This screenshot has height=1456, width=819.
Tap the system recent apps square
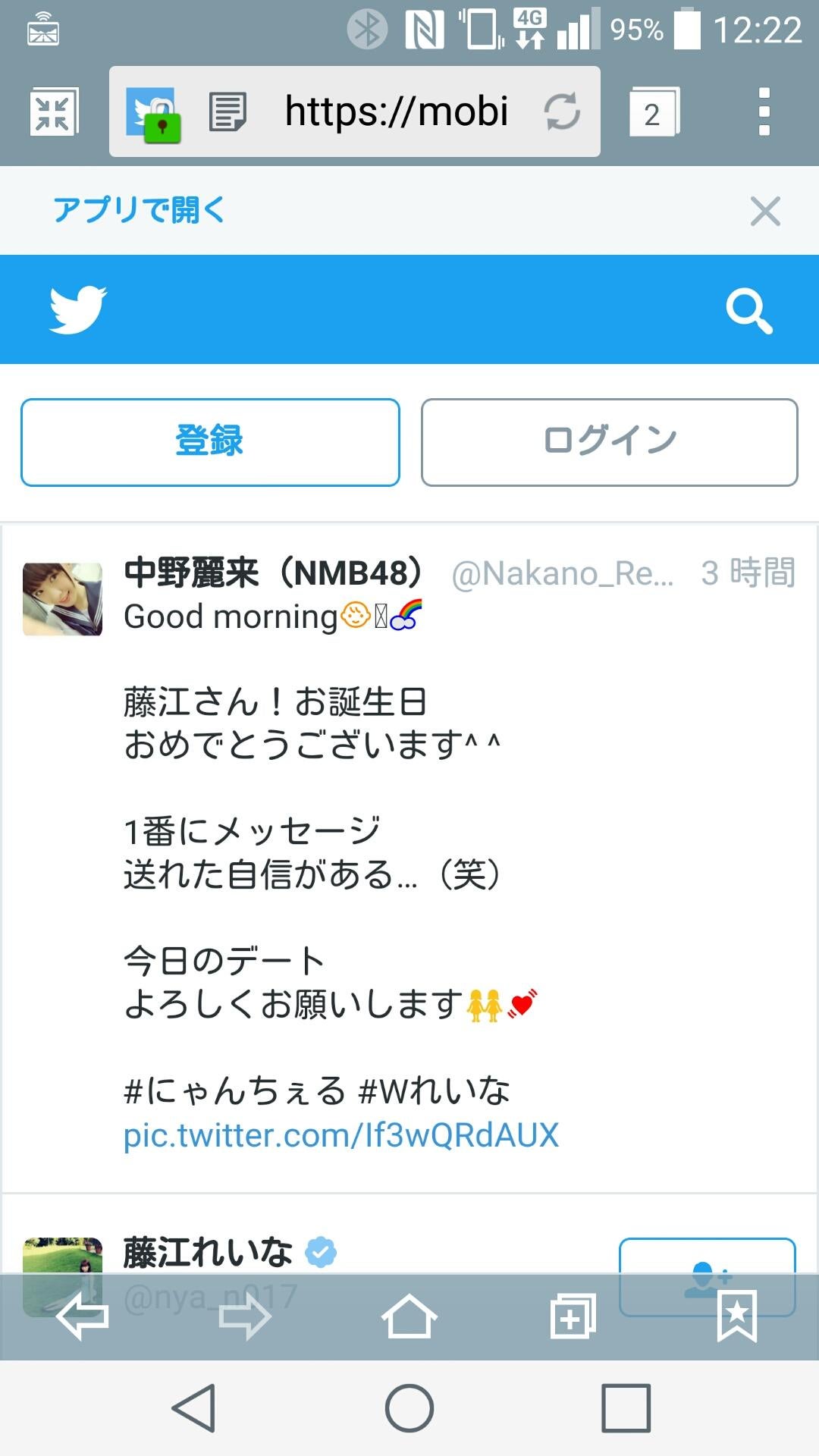point(626,1408)
